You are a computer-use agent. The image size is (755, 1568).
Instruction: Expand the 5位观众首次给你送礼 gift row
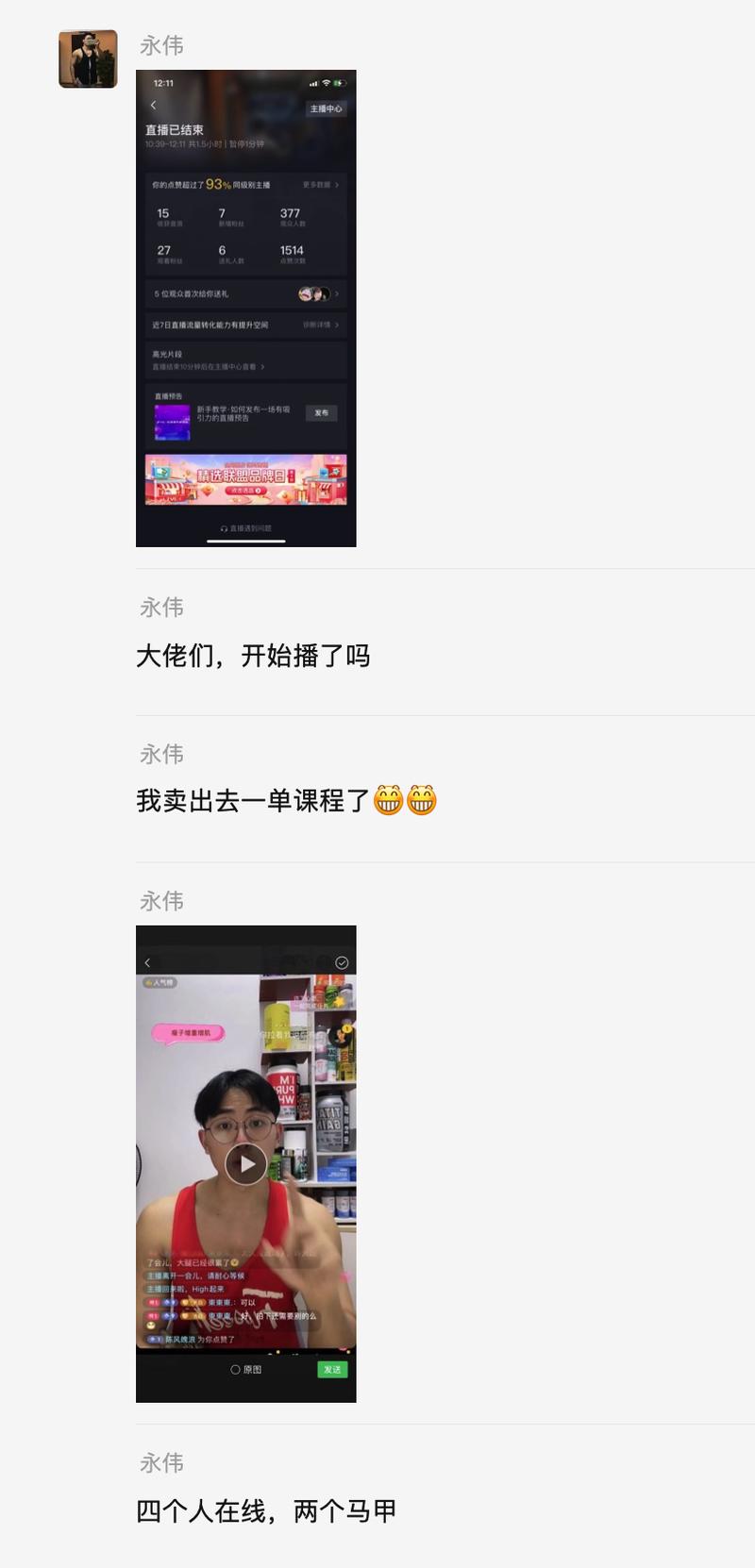tap(337, 294)
